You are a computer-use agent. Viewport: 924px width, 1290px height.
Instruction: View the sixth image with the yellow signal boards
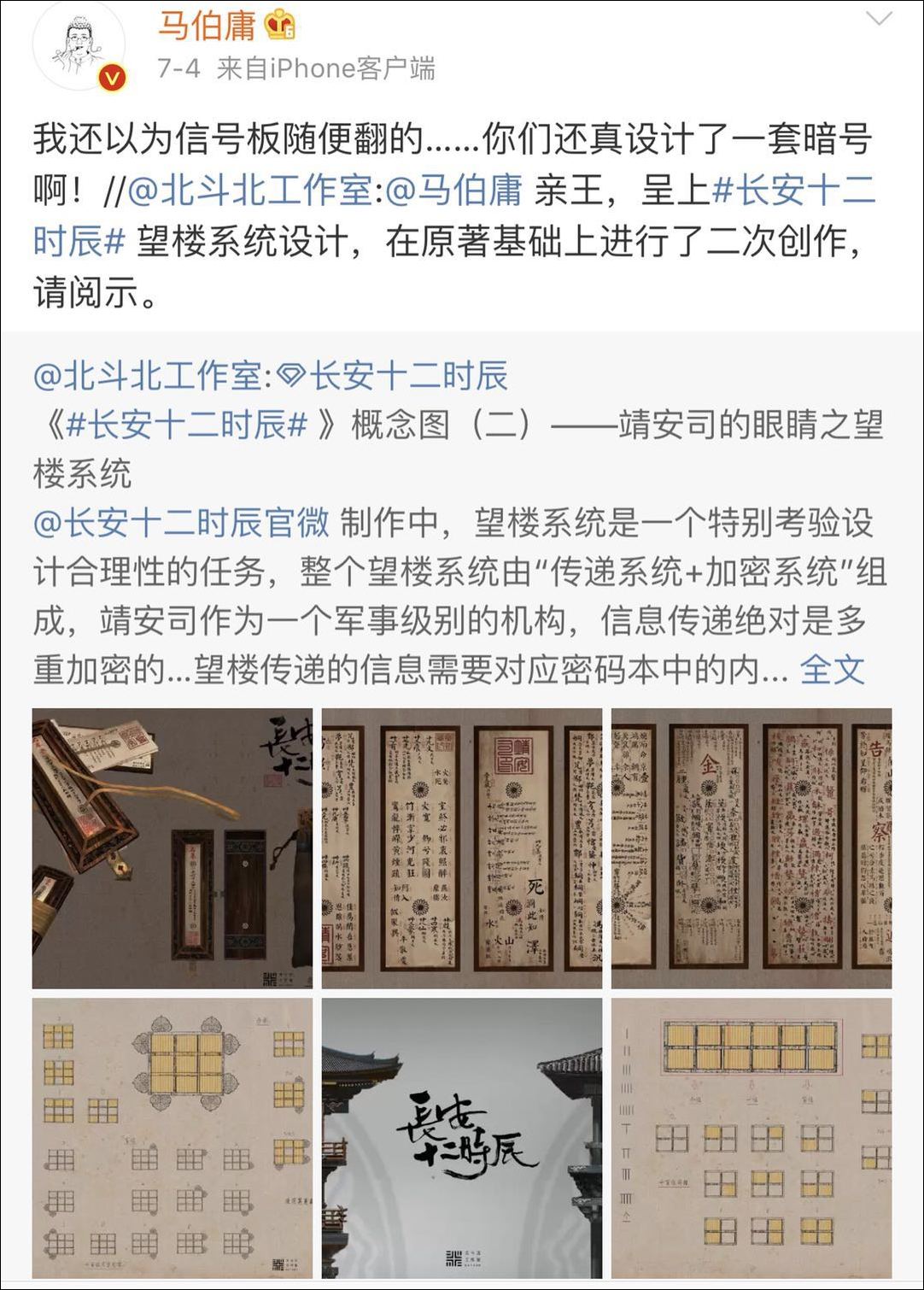[751, 1138]
